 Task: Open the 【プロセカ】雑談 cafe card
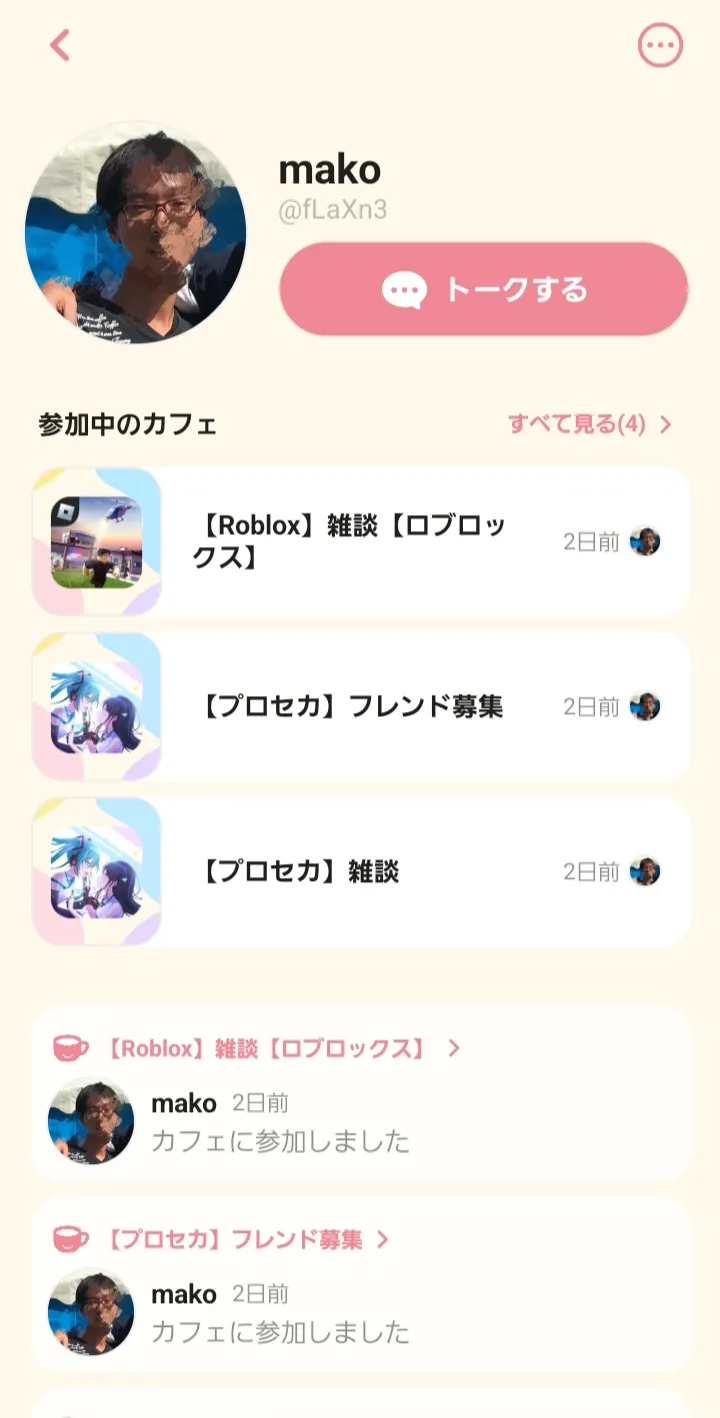click(362, 871)
